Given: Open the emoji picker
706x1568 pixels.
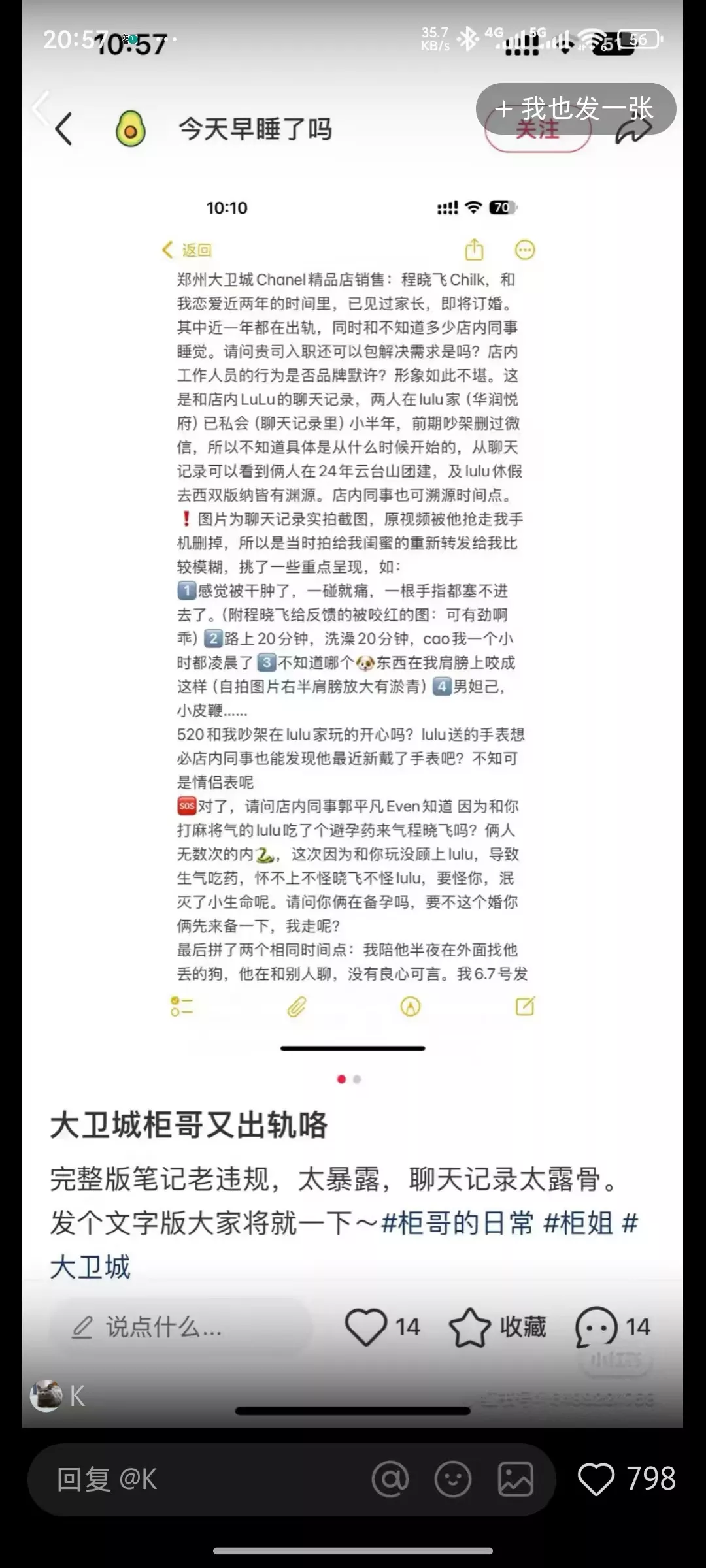Looking at the screenshot, I should point(453,1479).
